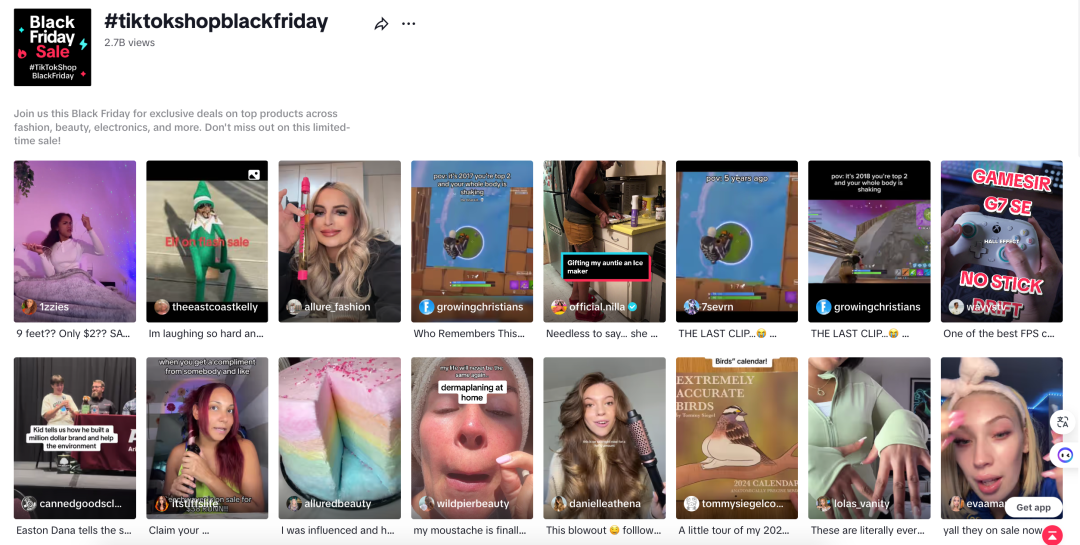
Task: Open tommysiegelcomics' bird calendar video
Action: pos(737,437)
